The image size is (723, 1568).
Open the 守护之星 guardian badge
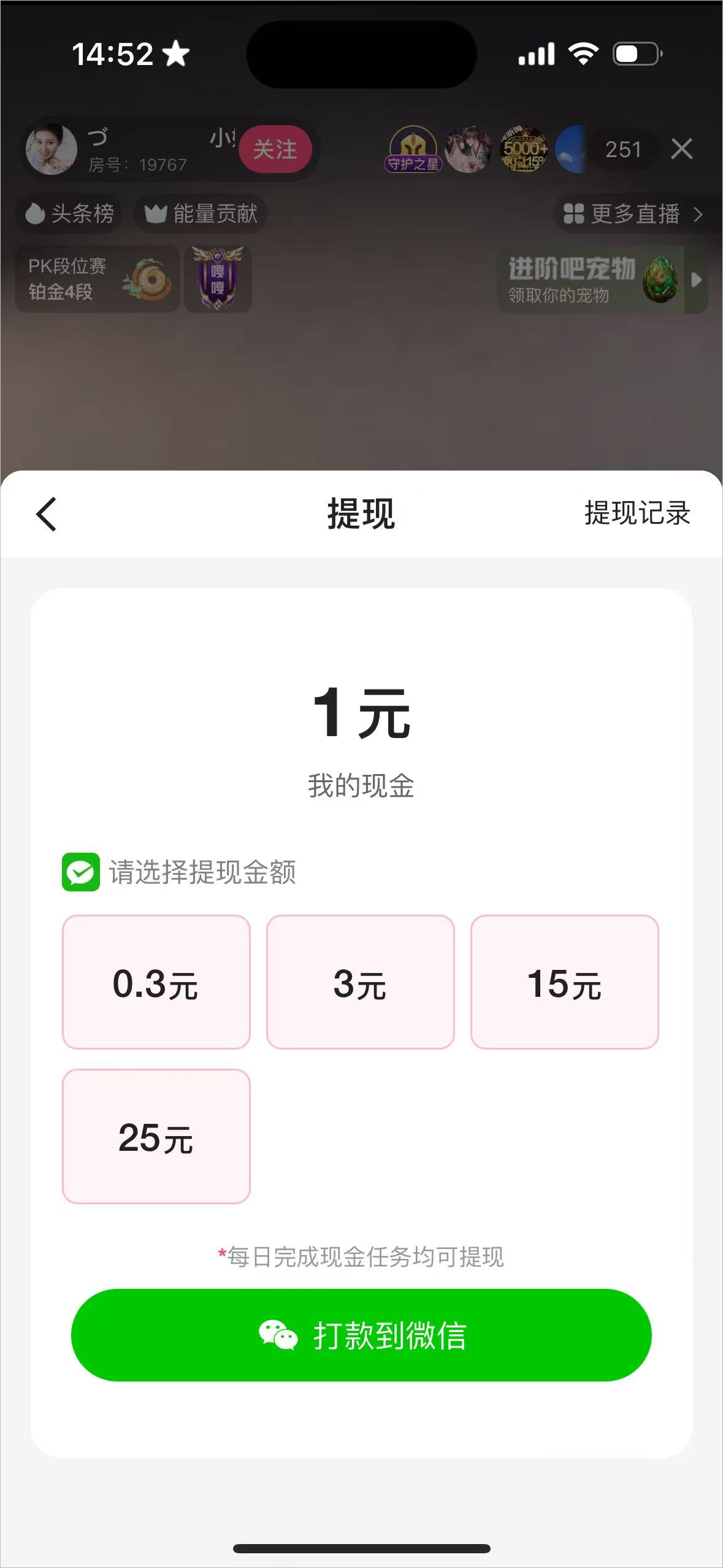(413, 150)
